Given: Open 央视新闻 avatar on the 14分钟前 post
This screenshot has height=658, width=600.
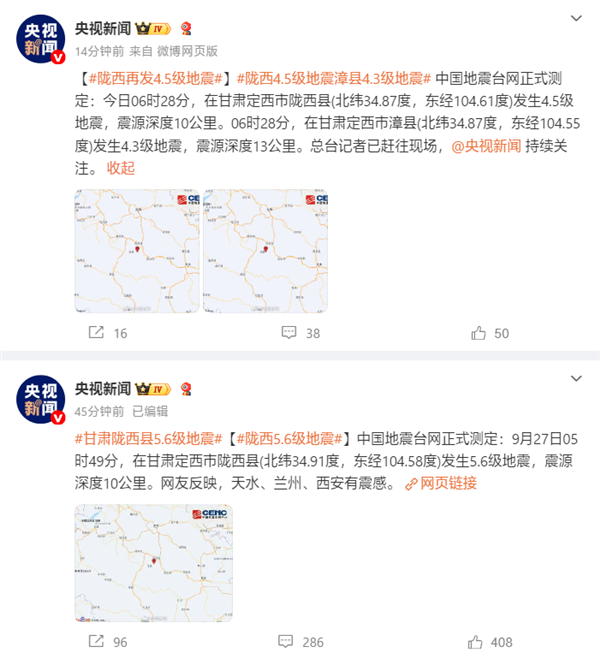Looking at the screenshot, I should pos(40,39).
